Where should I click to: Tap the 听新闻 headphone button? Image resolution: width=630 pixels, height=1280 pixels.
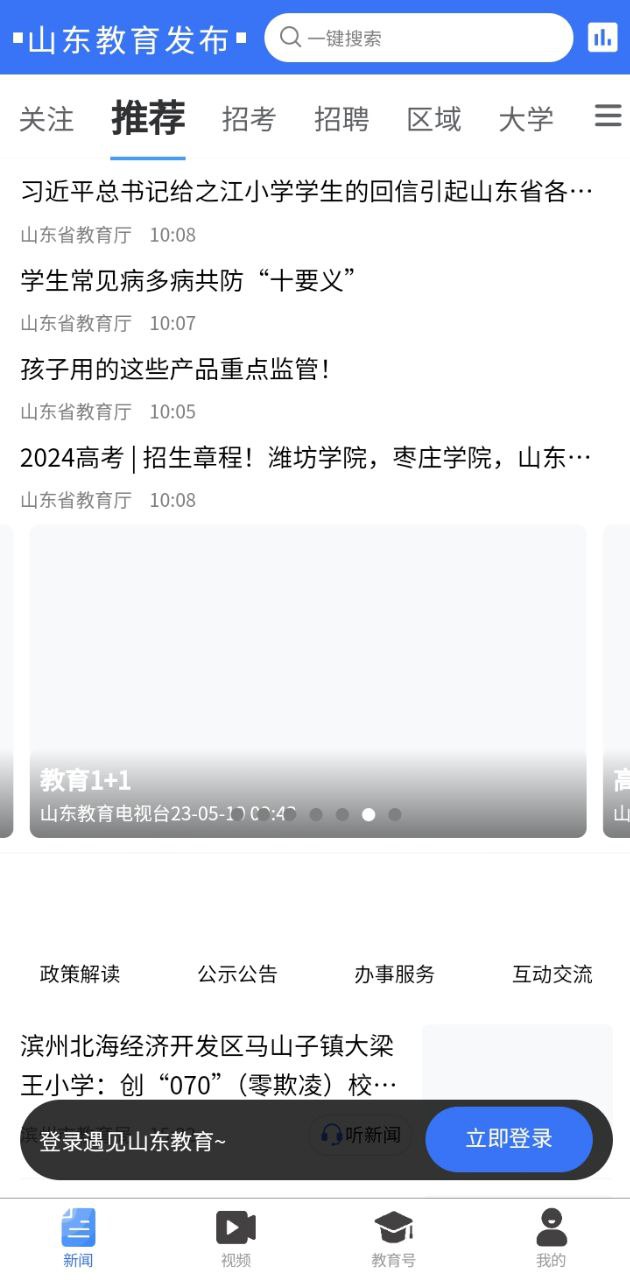click(360, 1135)
